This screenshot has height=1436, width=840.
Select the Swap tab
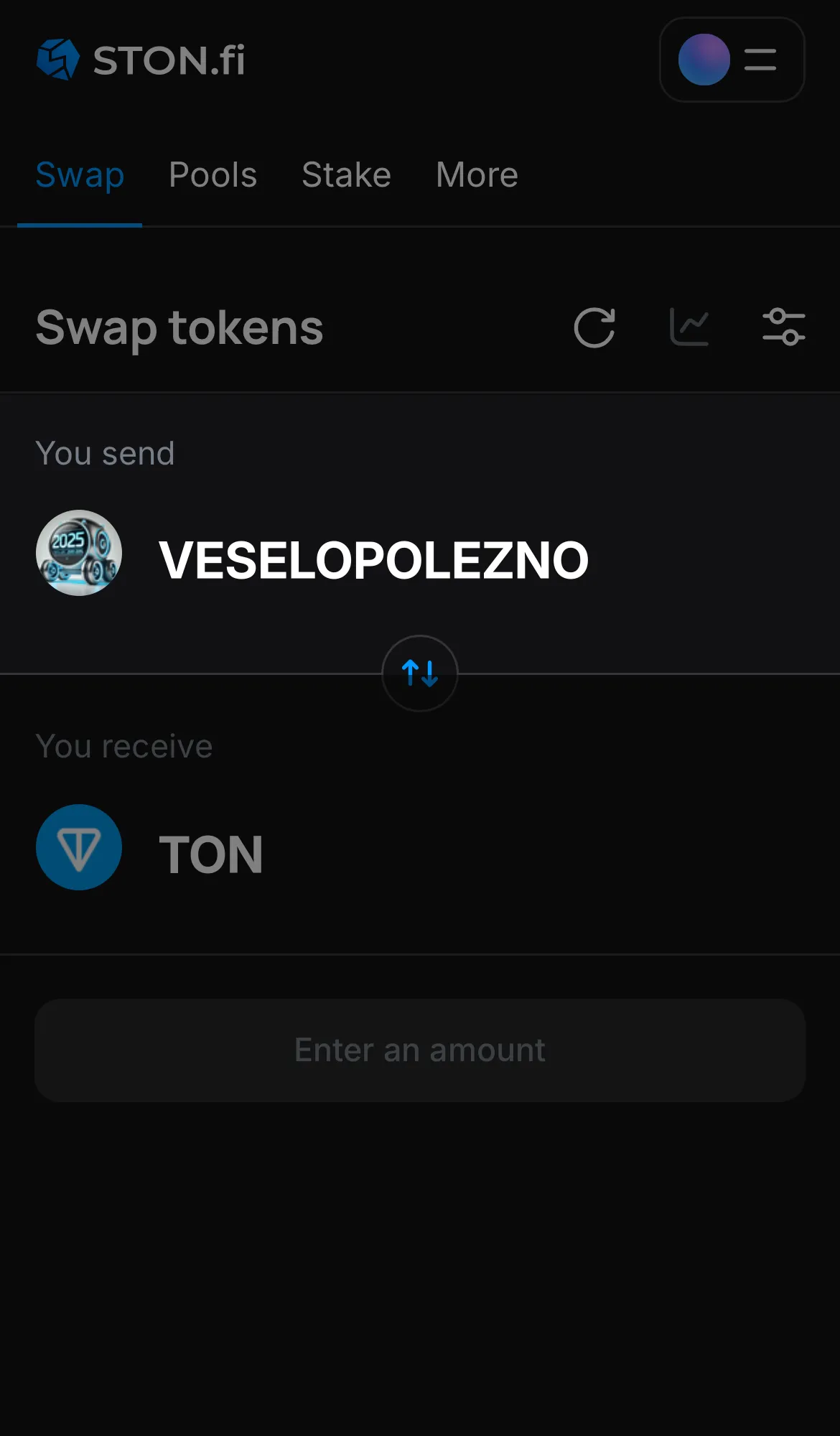pyautogui.click(x=79, y=174)
